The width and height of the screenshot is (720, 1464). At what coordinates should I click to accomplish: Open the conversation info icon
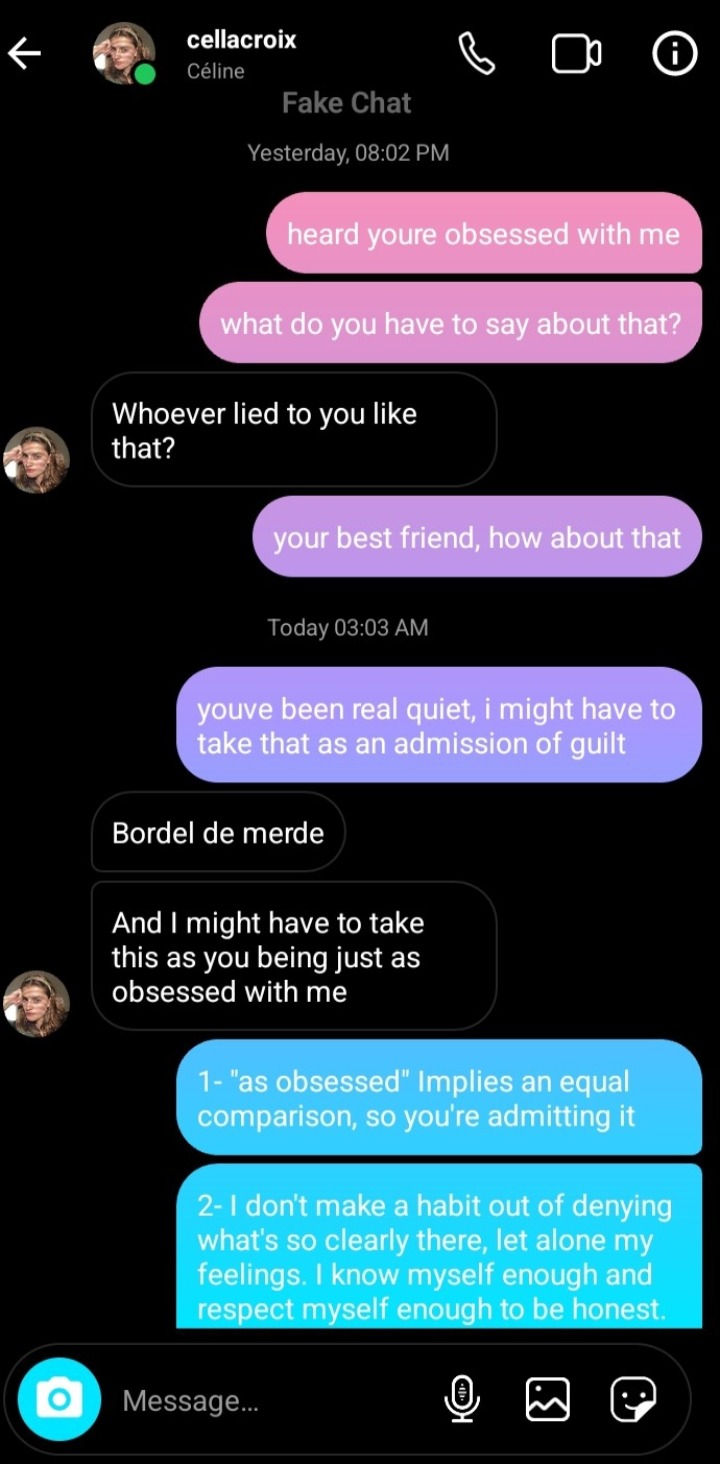pyautogui.click(x=675, y=54)
